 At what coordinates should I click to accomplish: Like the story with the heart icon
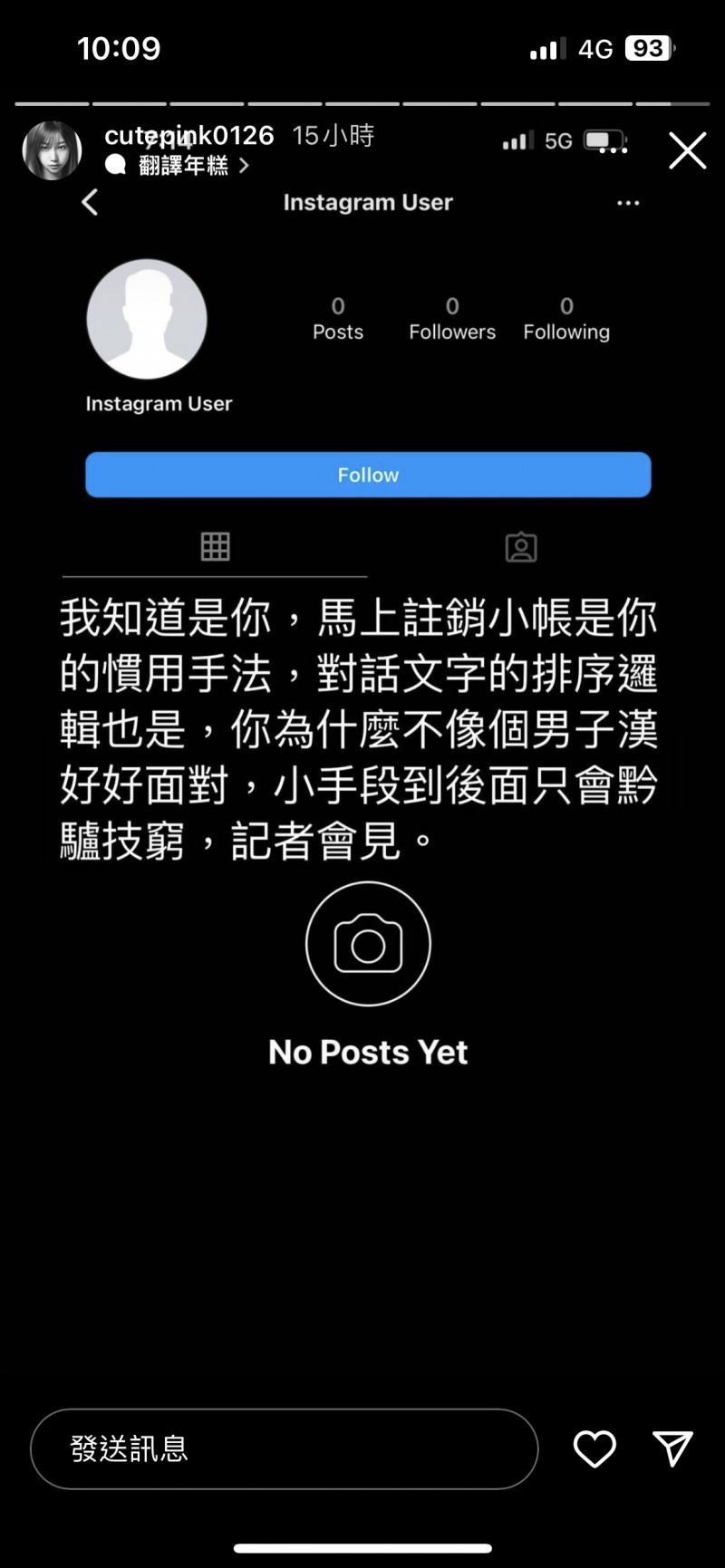594,1449
